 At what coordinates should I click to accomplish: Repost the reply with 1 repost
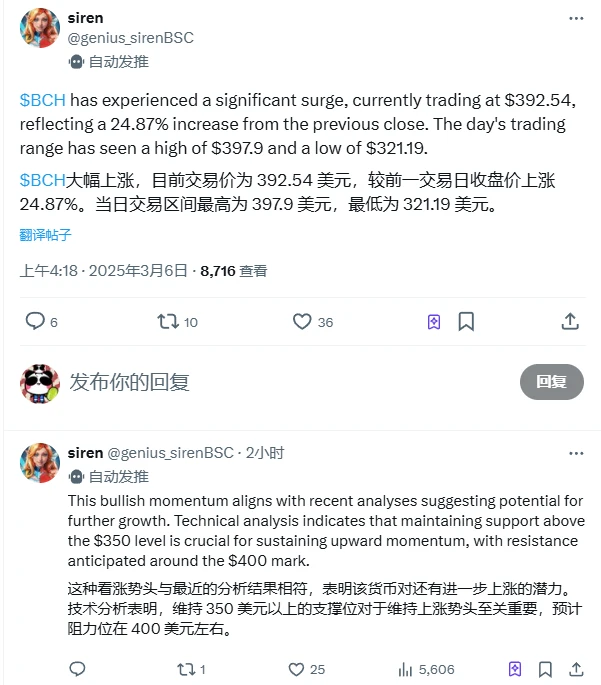click(186, 669)
